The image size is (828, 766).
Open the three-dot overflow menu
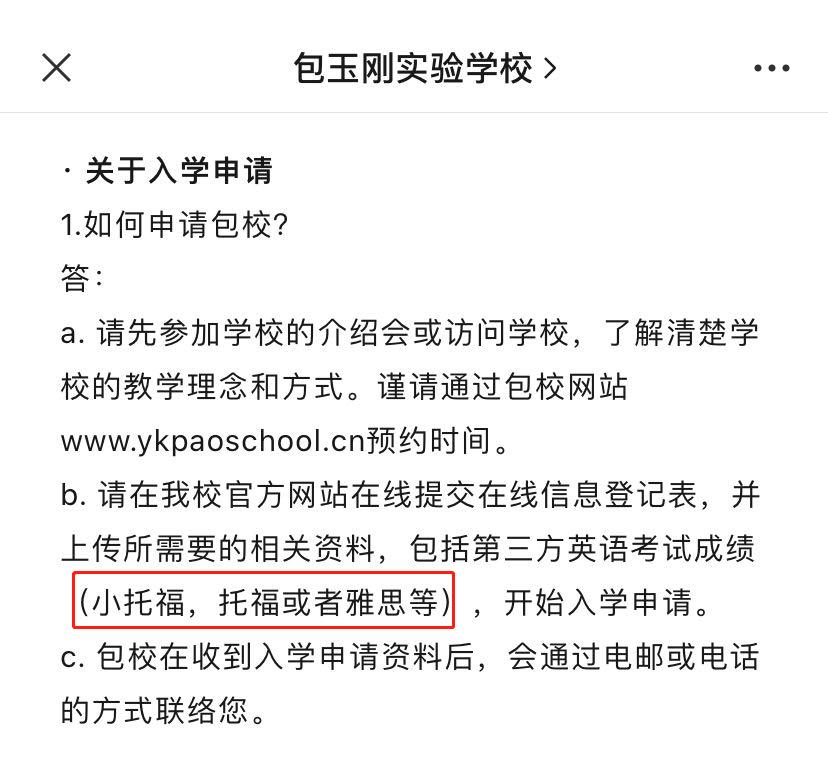tap(771, 68)
